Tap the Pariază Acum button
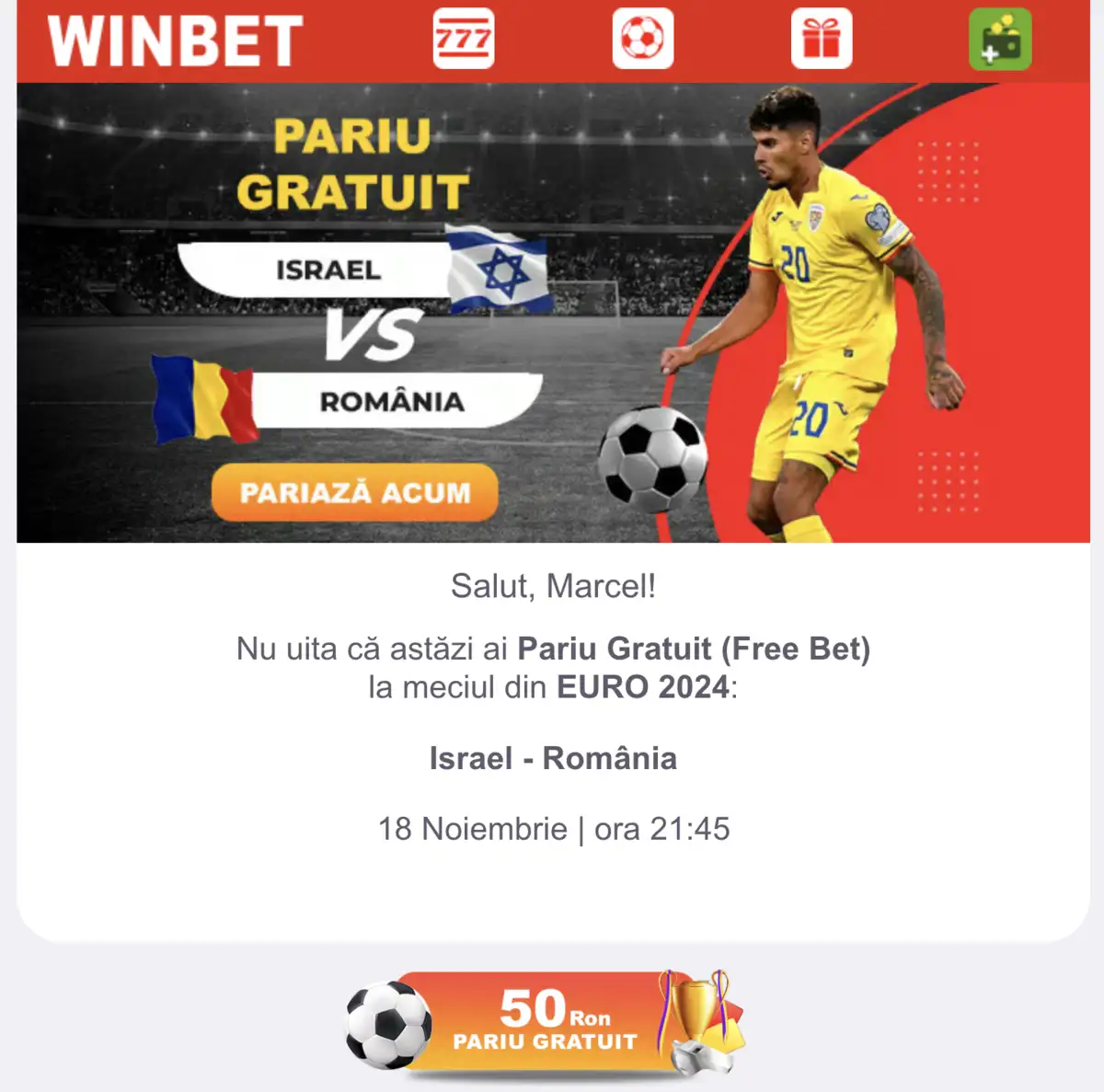Image resolution: width=1104 pixels, height=1092 pixels. coord(355,493)
